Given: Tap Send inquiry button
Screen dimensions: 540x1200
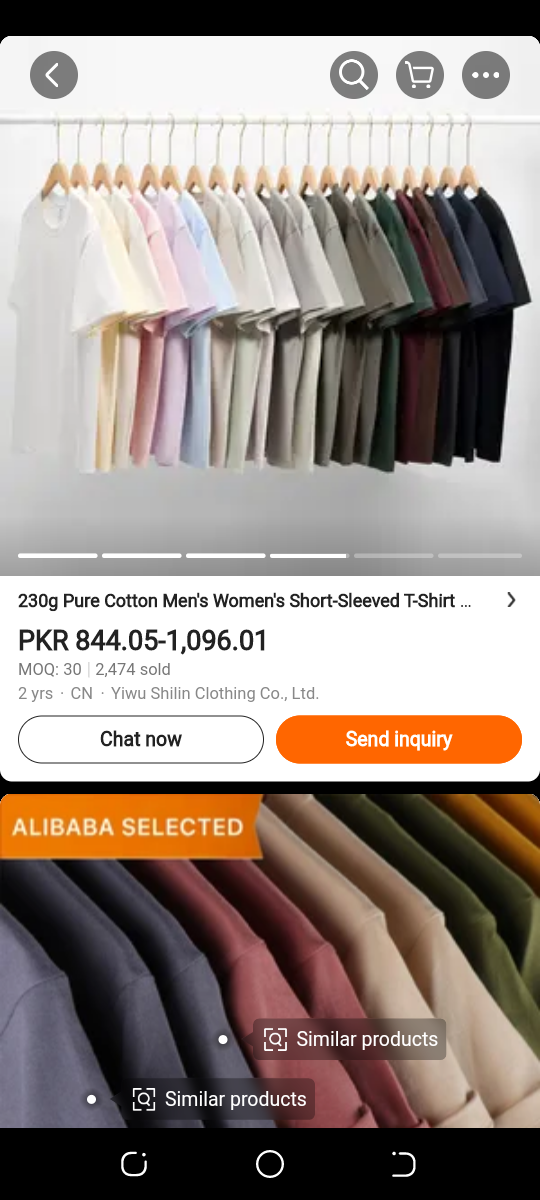Looking at the screenshot, I should click(399, 739).
